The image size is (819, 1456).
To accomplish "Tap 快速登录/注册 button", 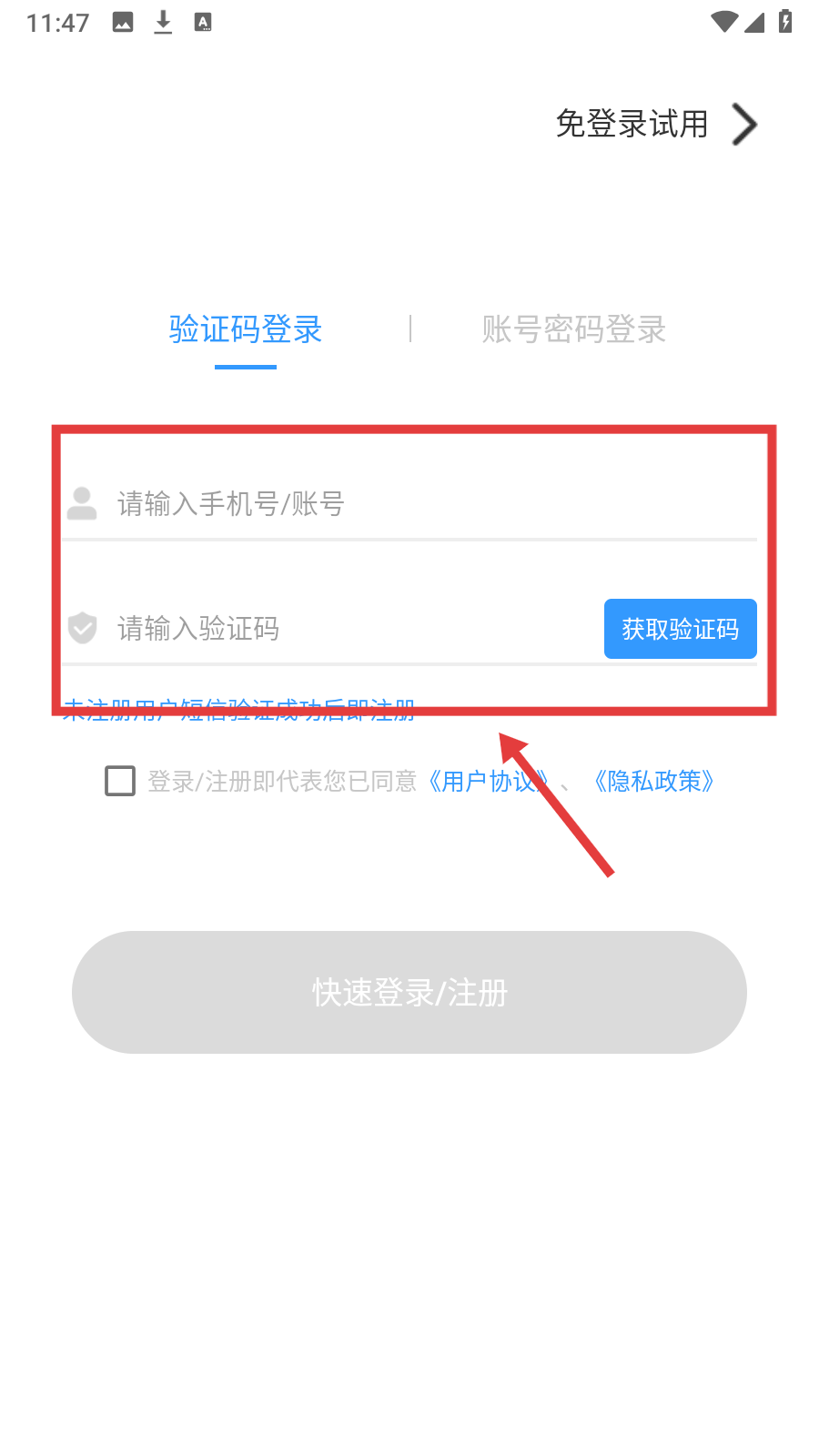I will (x=409, y=992).
